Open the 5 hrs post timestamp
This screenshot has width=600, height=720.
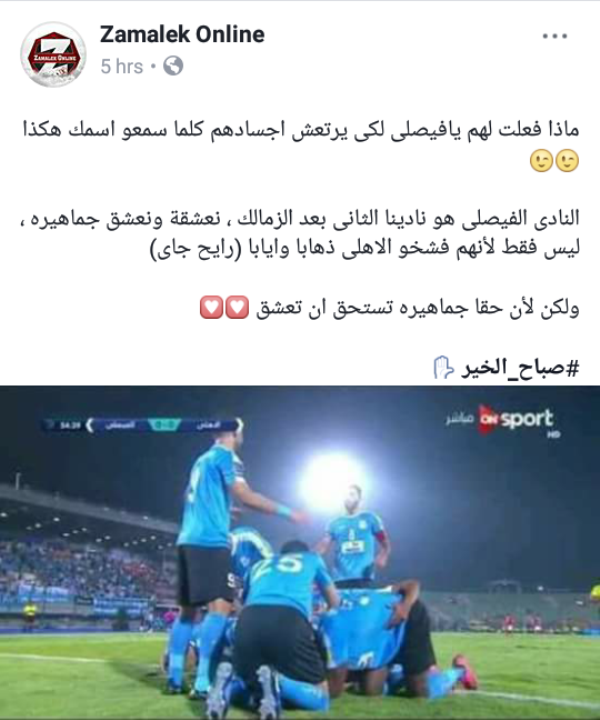[x=121, y=66]
